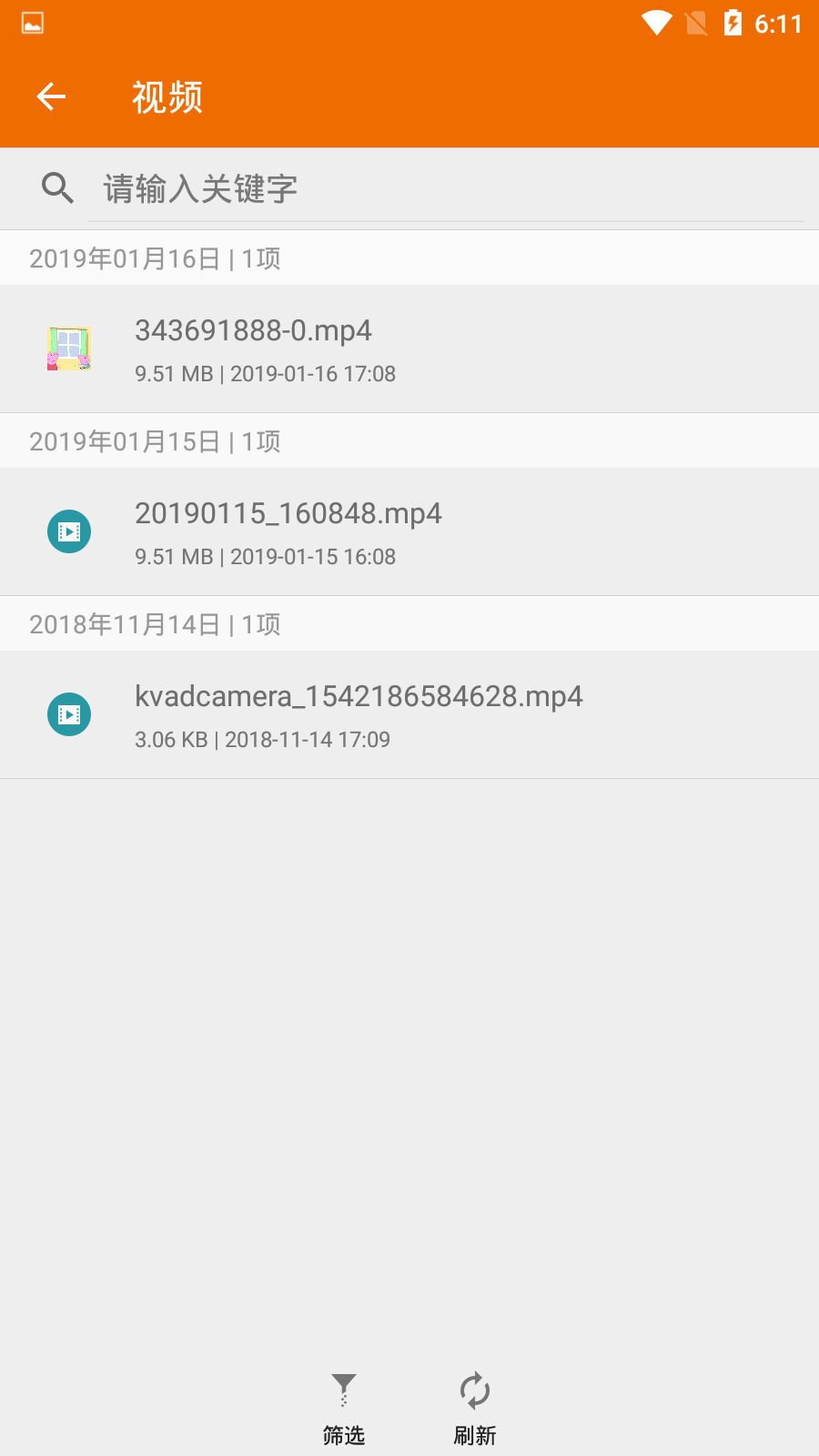Tap the 2019年01月15日 date group header
Screen dimensions: 819x1456
point(155,440)
